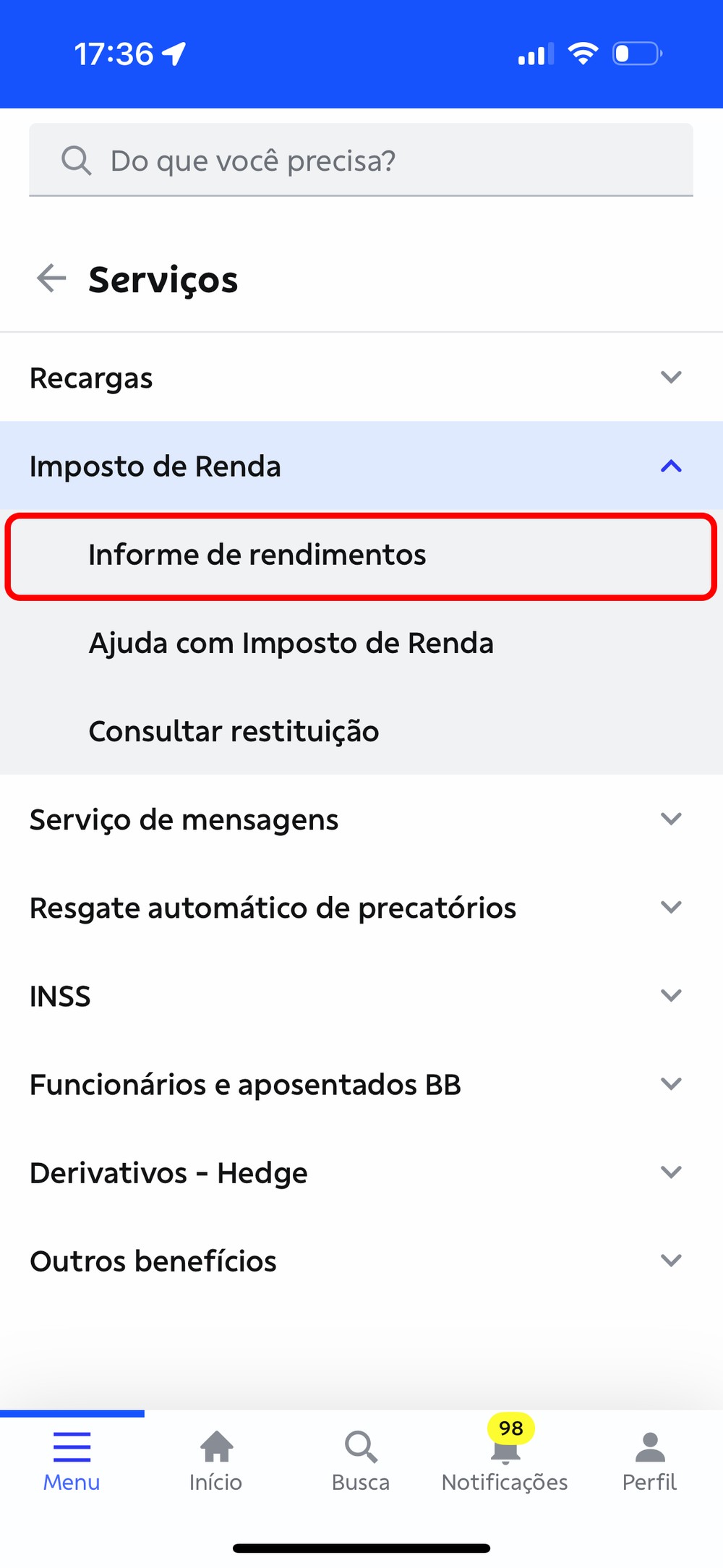
Task: Expand Funcionários e aposentados BB
Action: (361, 1084)
